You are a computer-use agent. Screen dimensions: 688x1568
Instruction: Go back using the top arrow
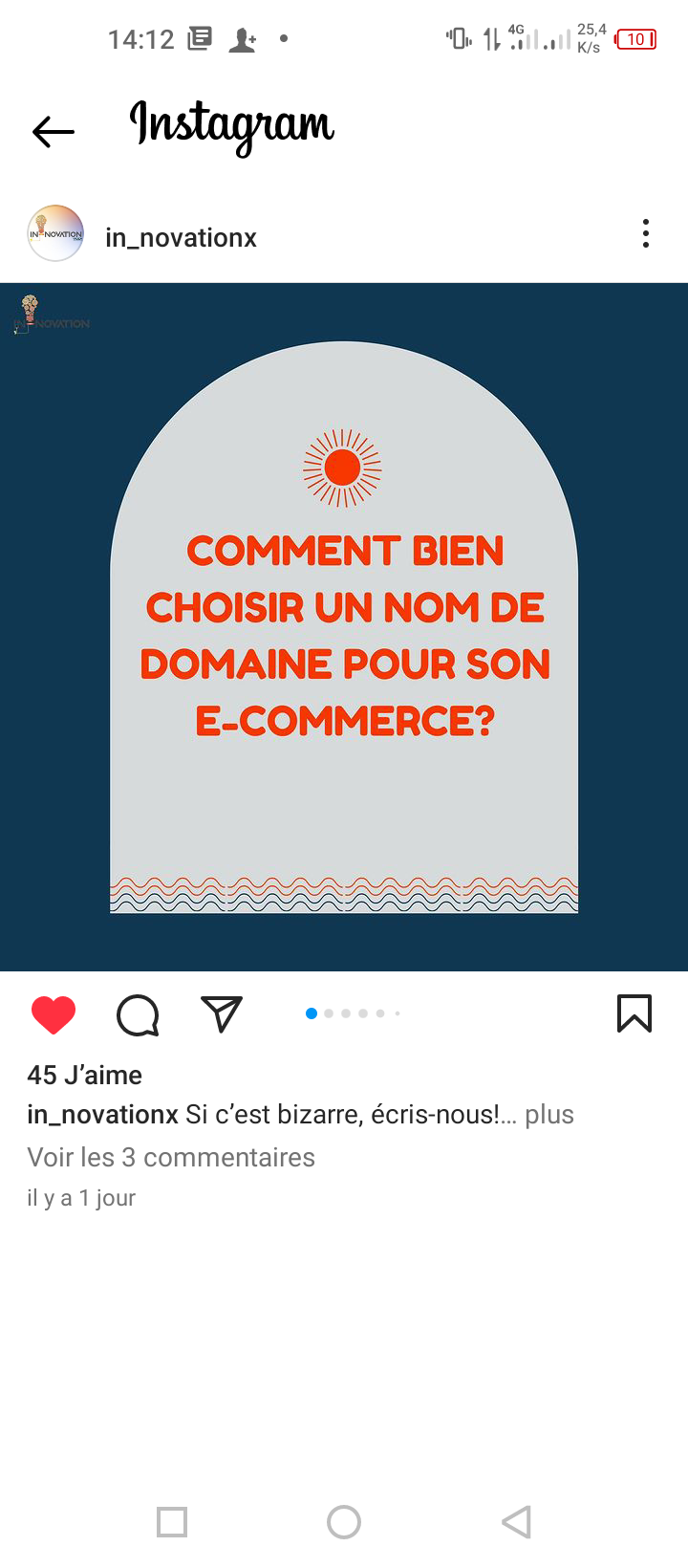click(x=54, y=132)
